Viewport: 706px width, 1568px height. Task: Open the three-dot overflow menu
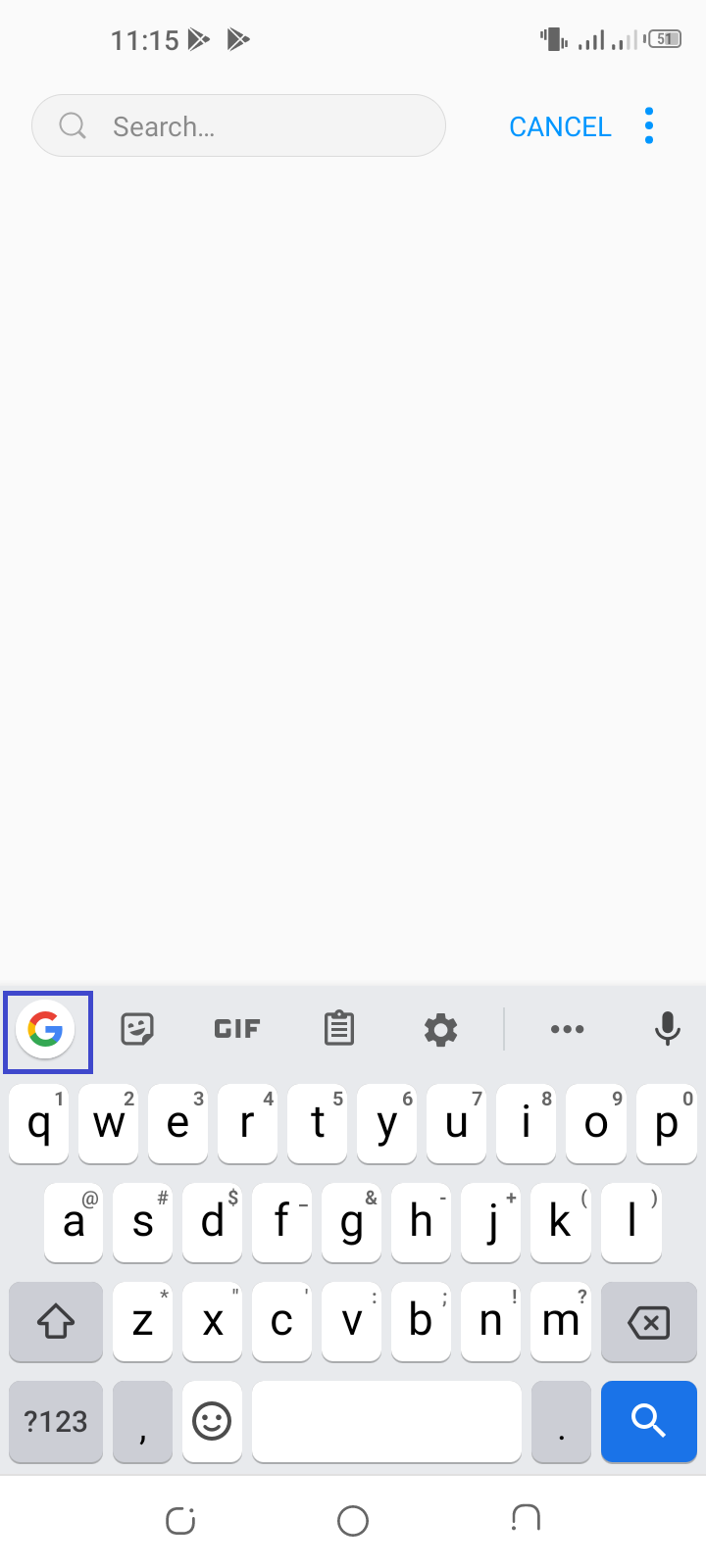pyautogui.click(x=649, y=126)
